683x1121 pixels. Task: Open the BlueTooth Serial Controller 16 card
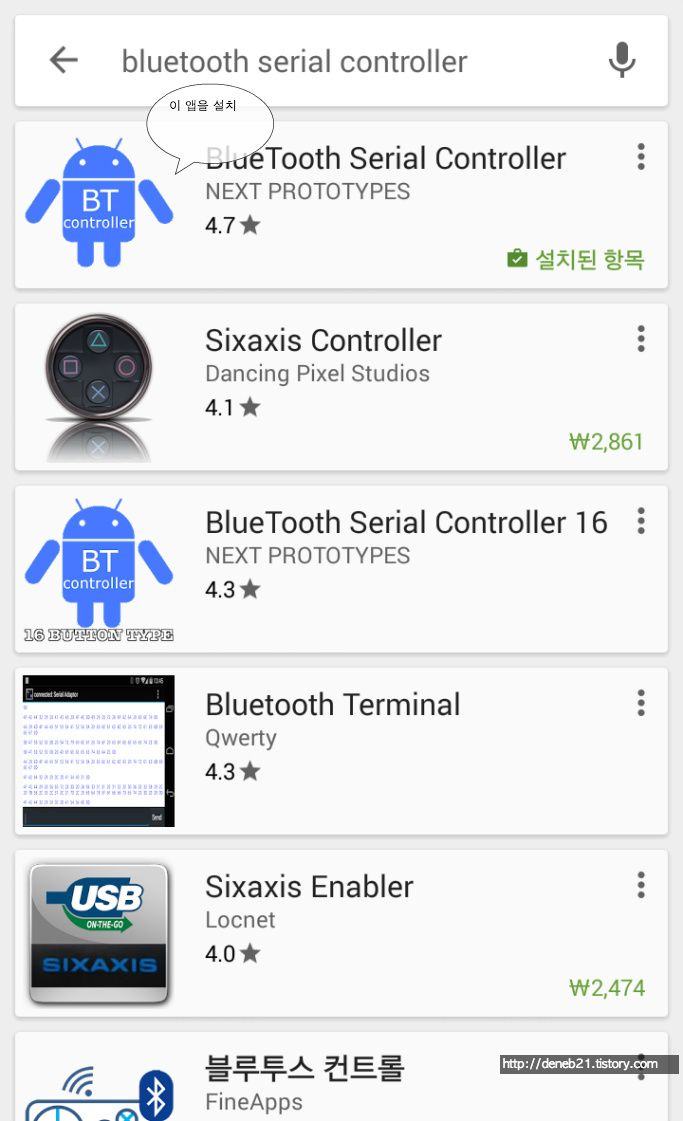point(341,569)
